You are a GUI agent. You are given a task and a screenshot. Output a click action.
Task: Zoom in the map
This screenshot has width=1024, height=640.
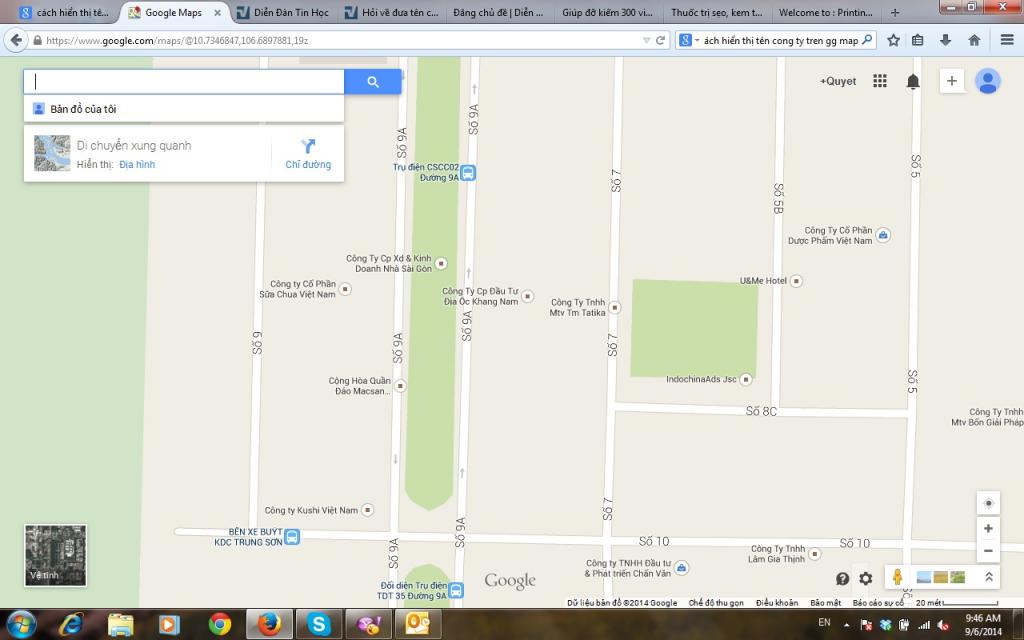(988, 528)
